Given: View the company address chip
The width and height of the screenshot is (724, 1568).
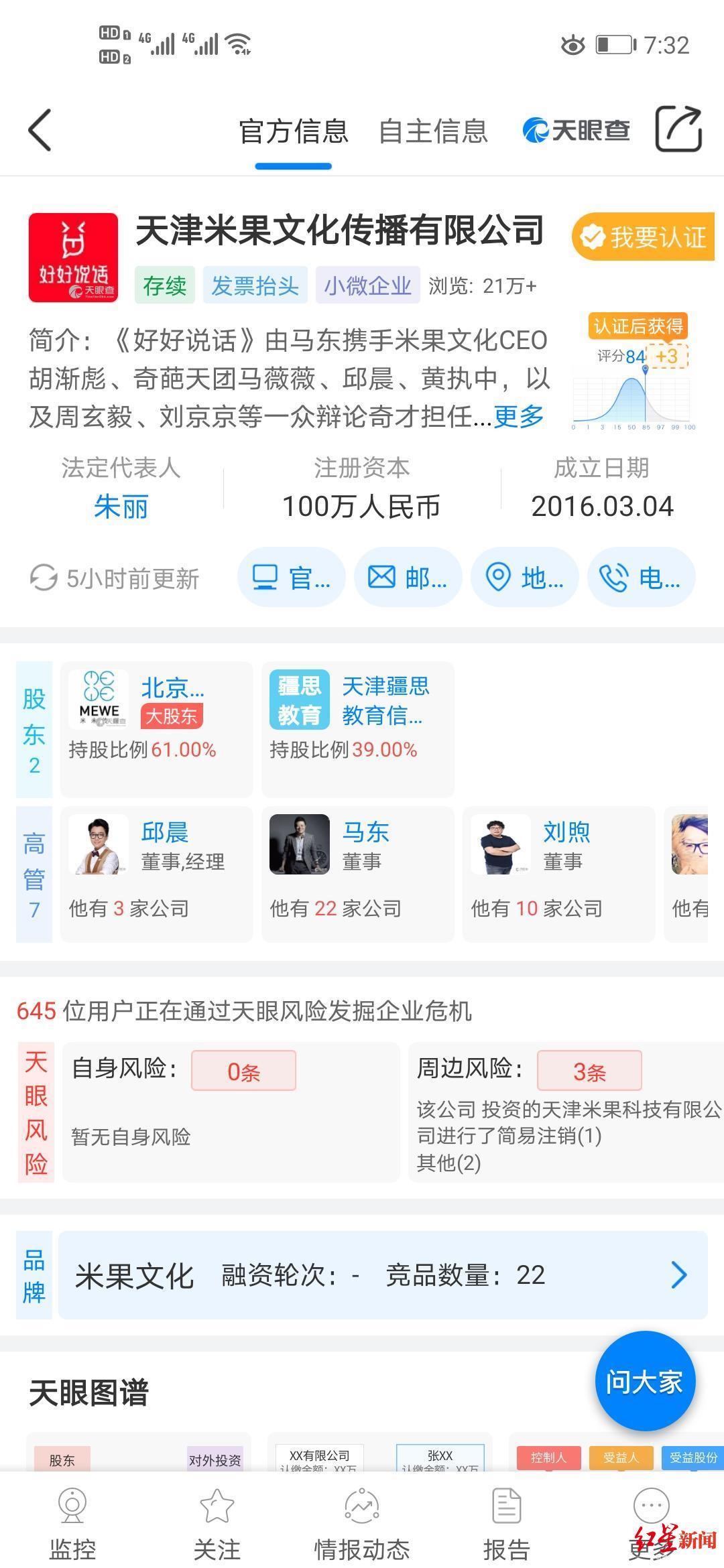Looking at the screenshot, I should [x=524, y=578].
